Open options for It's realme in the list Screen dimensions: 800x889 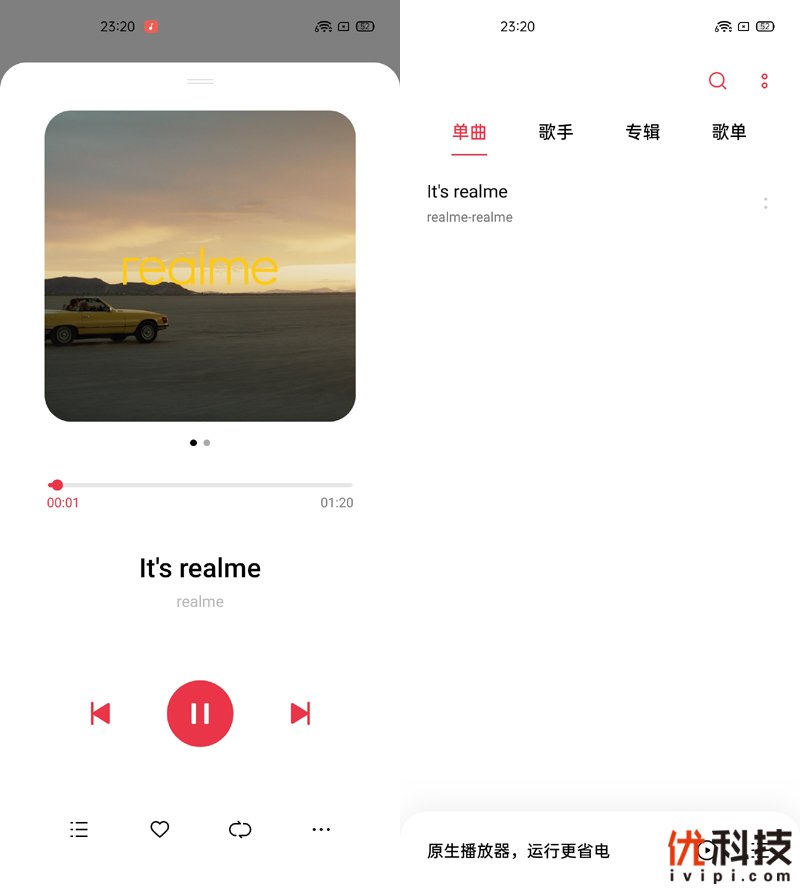[x=765, y=203]
